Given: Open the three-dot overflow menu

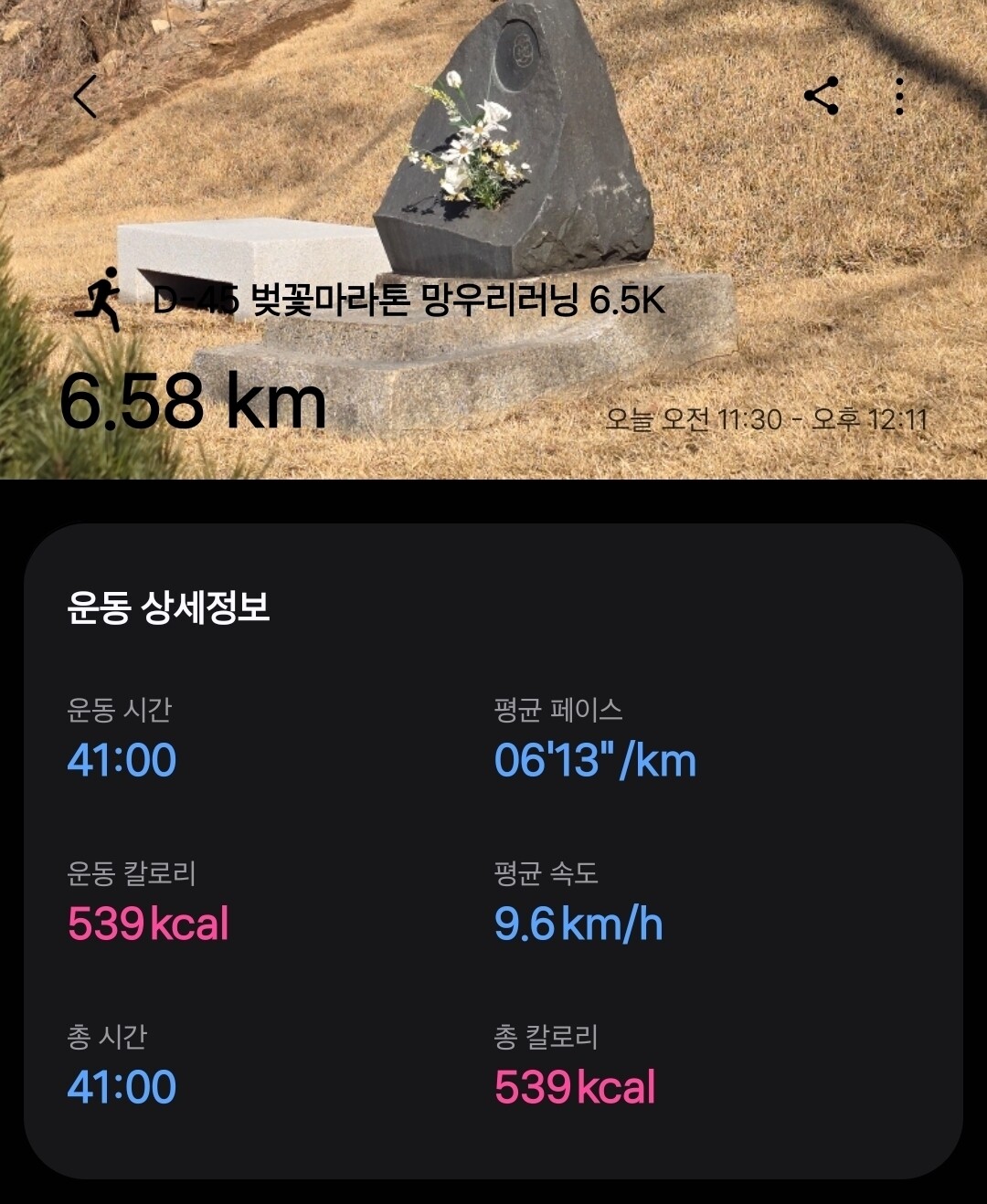Looking at the screenshot, I should click(x=900, y=96).
